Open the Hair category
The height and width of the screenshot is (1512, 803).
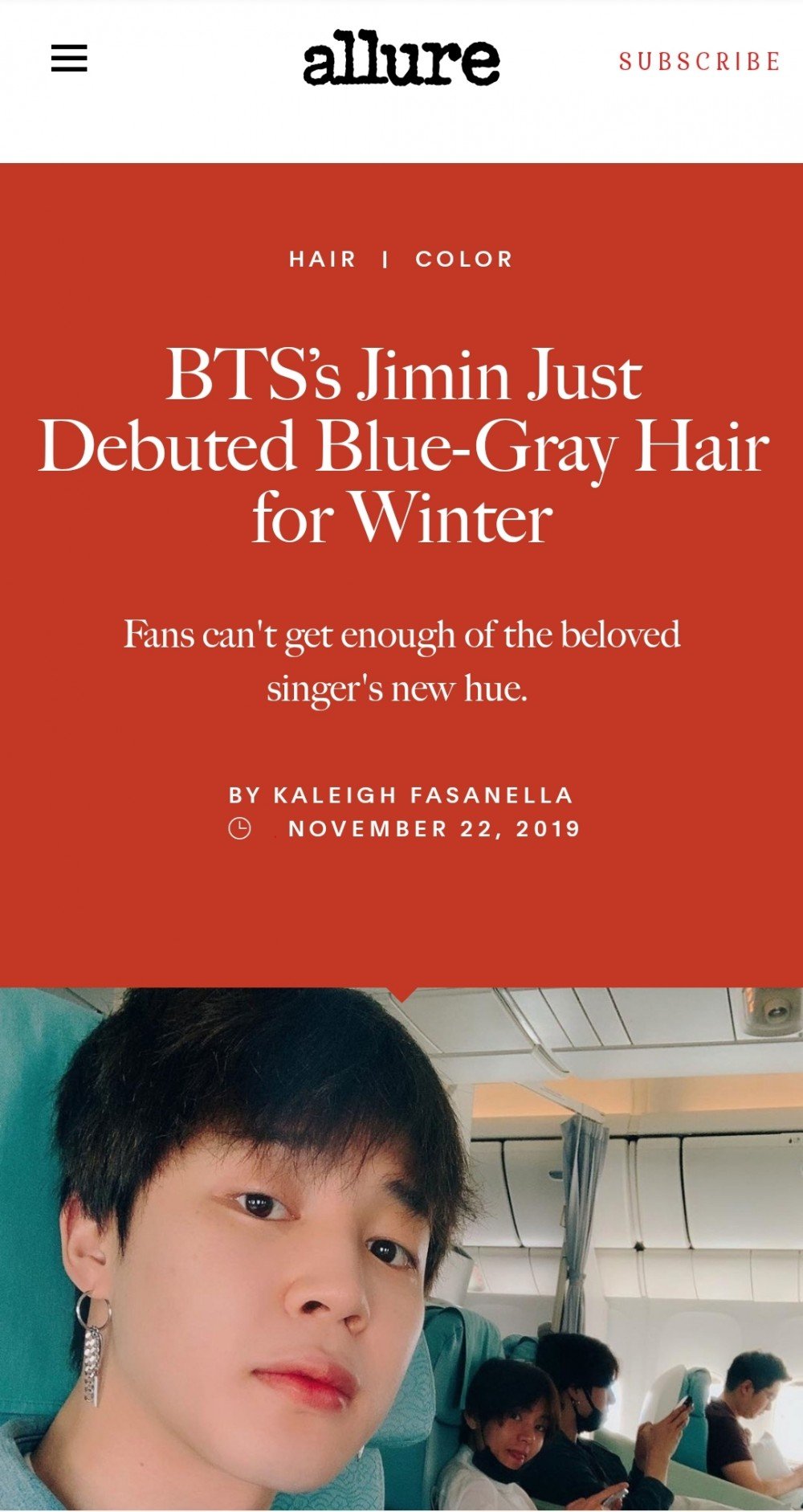click(x=323, y=259)
